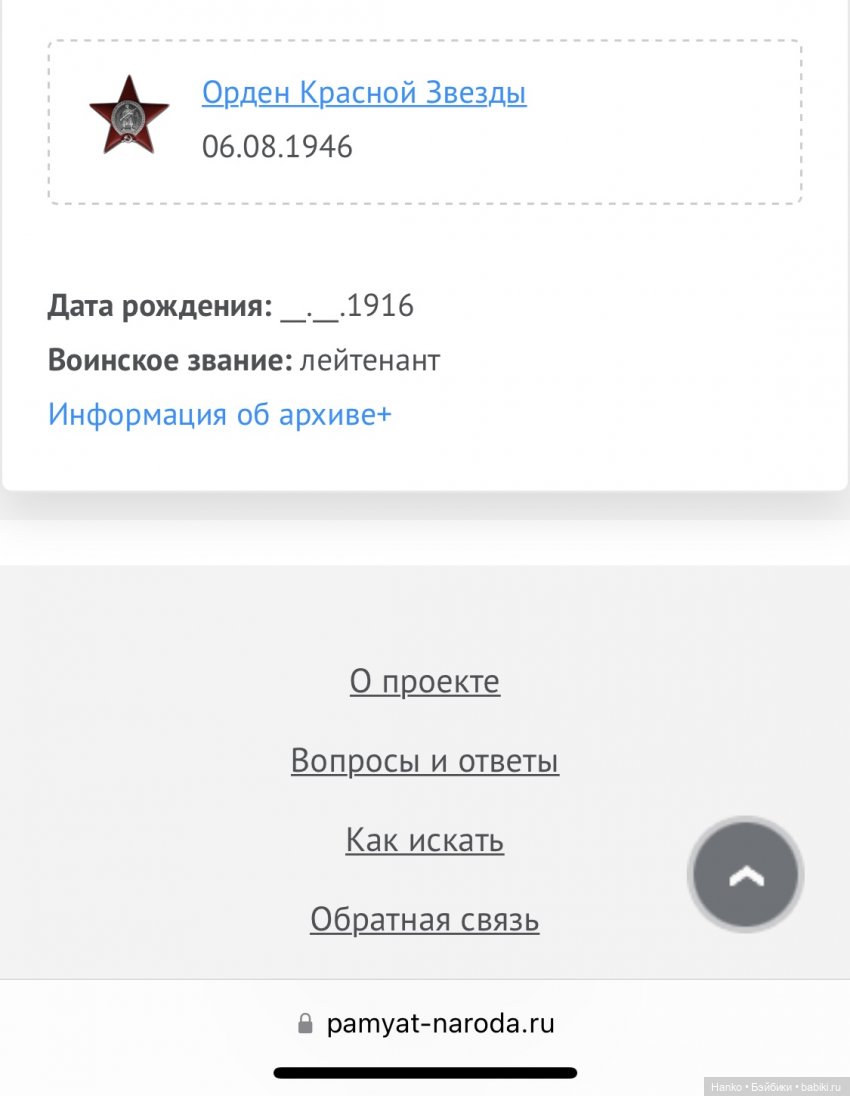Open the Орден Красной Звезды award details
850x1096 pixels.
coord(364,93)
